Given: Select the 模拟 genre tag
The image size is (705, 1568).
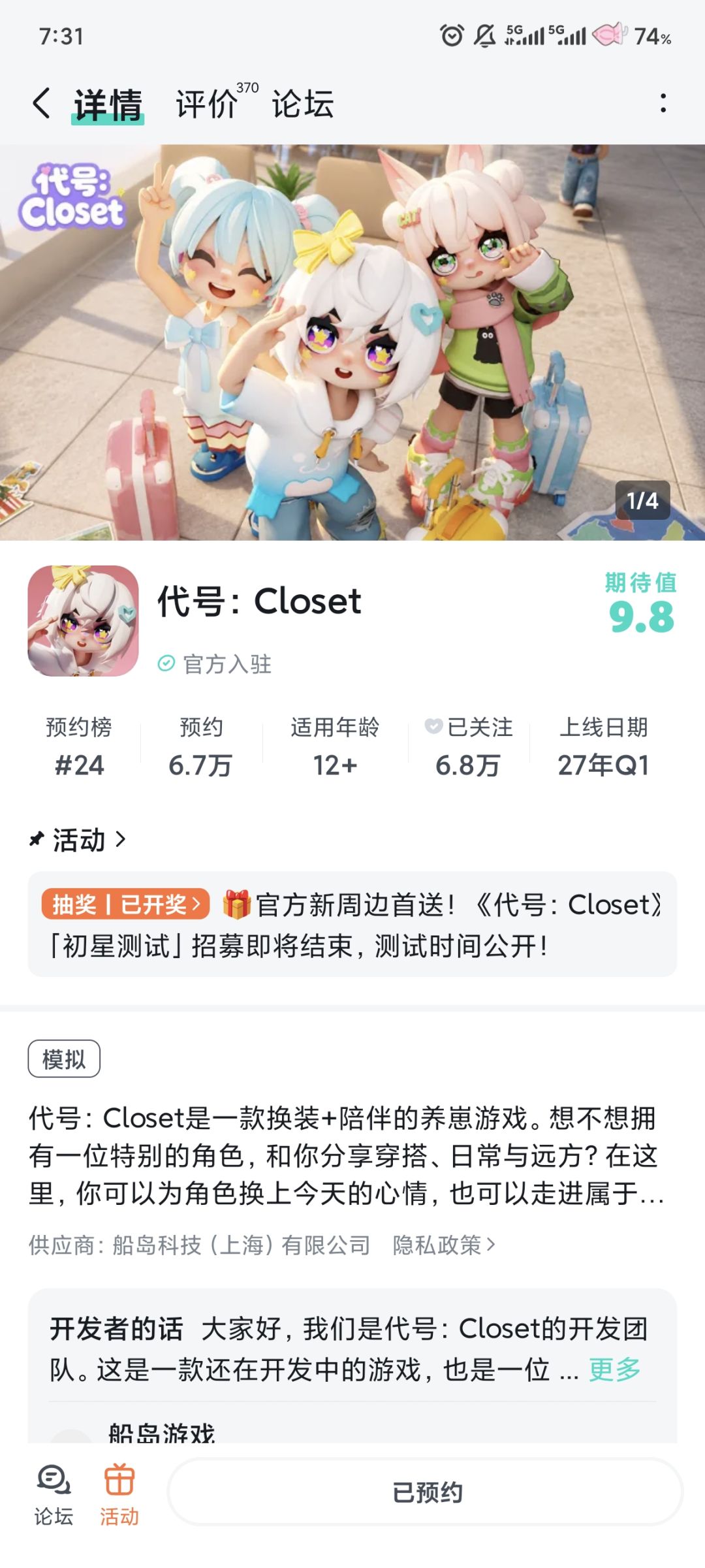Looking at the screenshot, I should [x=64, y=1059].
